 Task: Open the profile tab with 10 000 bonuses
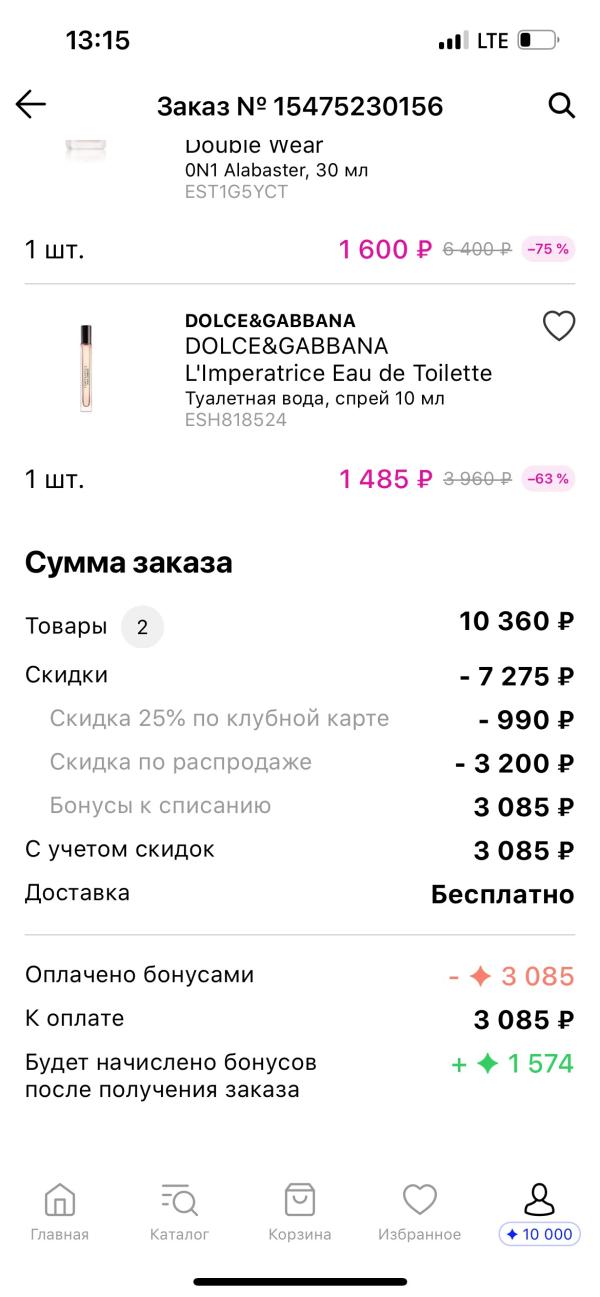coord(540,1212)
